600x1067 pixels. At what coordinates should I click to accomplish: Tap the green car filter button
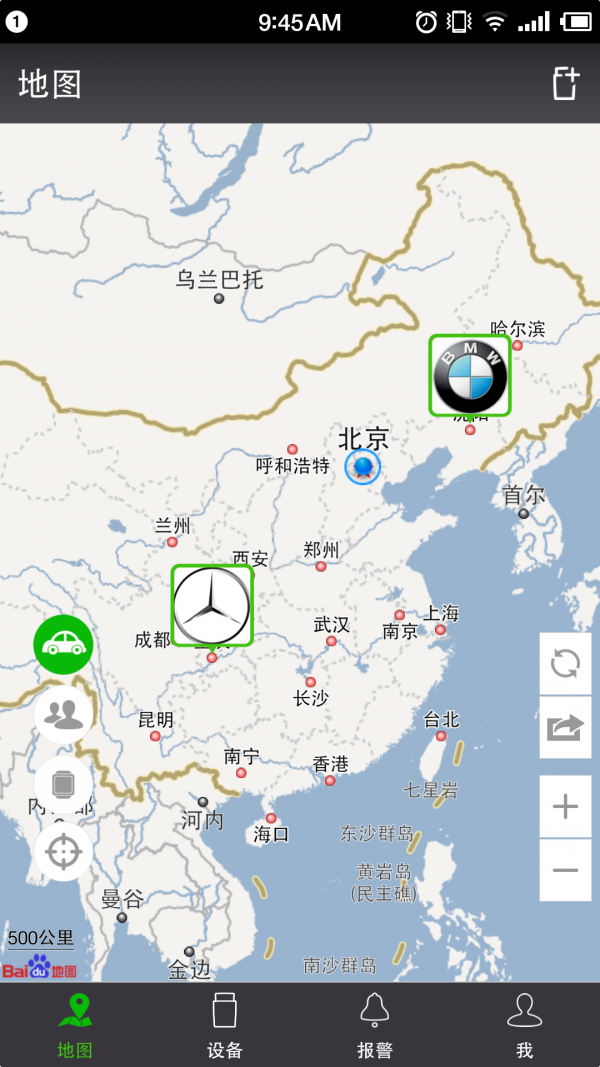click(63, 645)
